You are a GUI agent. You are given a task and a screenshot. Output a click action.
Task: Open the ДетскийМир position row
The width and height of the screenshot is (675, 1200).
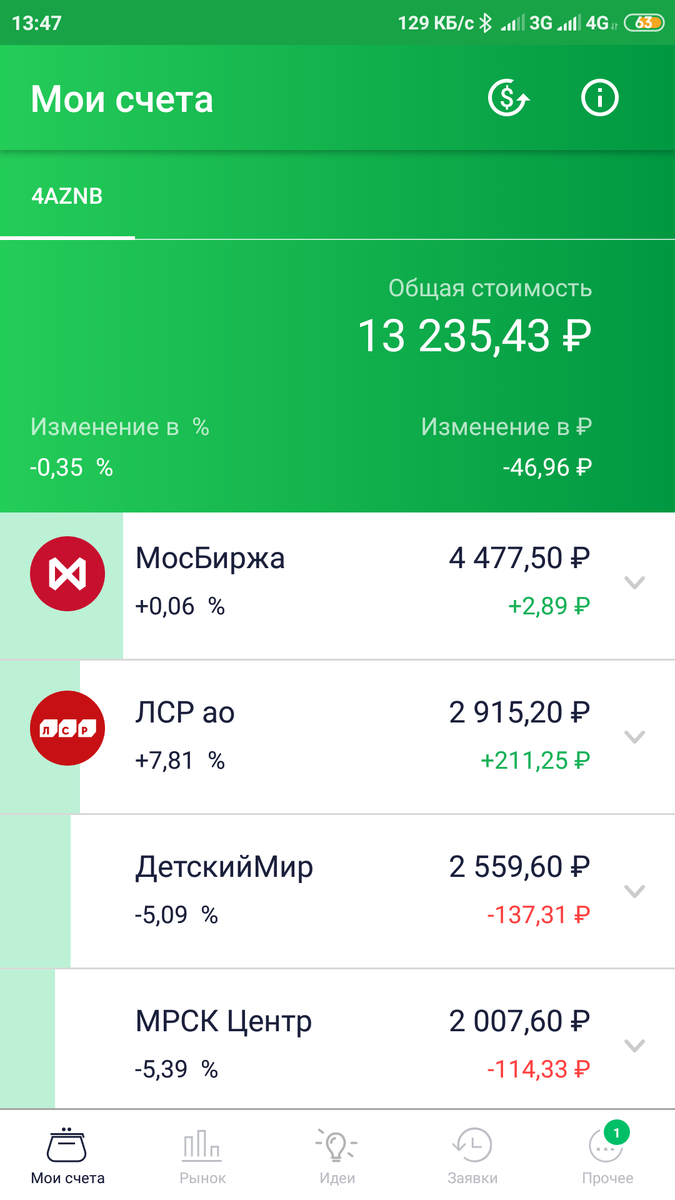pyautogui.click(x=337, y=891)
